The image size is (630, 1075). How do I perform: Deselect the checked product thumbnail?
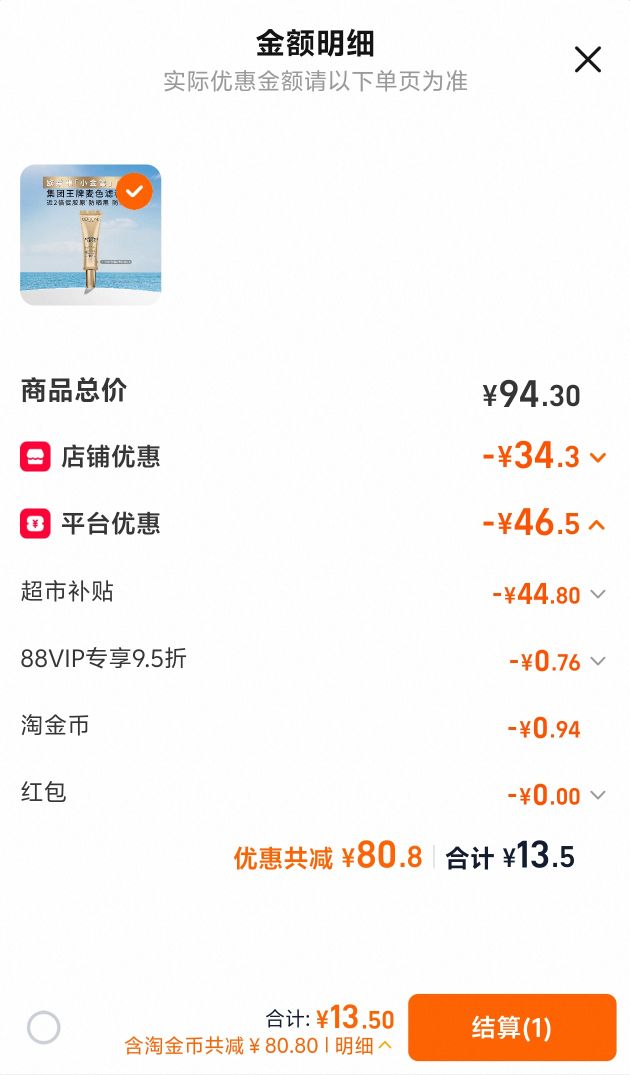[x=134, y=192]
